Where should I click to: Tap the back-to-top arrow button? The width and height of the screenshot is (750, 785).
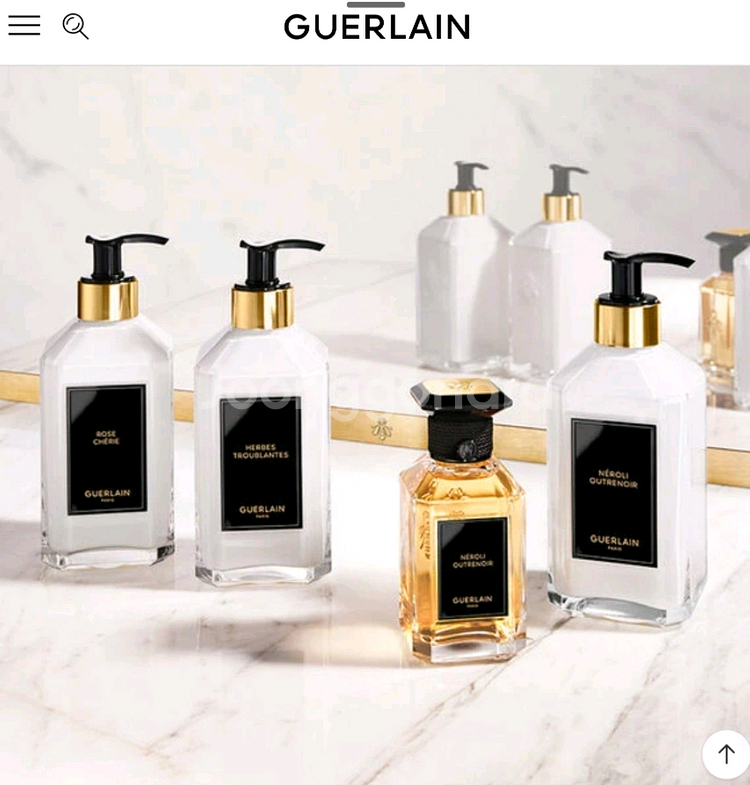pyautogui.click(x=726, y=754)
